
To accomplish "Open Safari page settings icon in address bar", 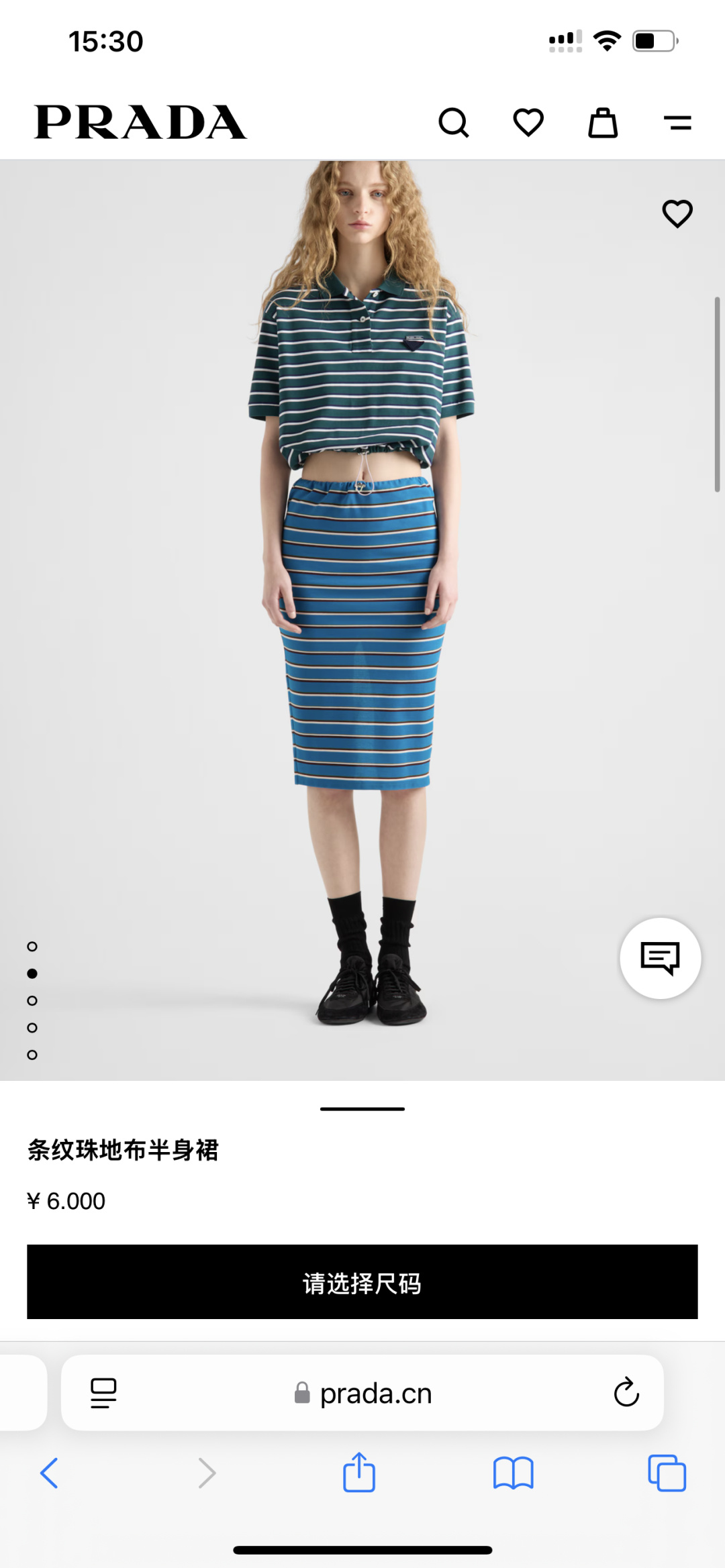I will tap(103, 1394).
